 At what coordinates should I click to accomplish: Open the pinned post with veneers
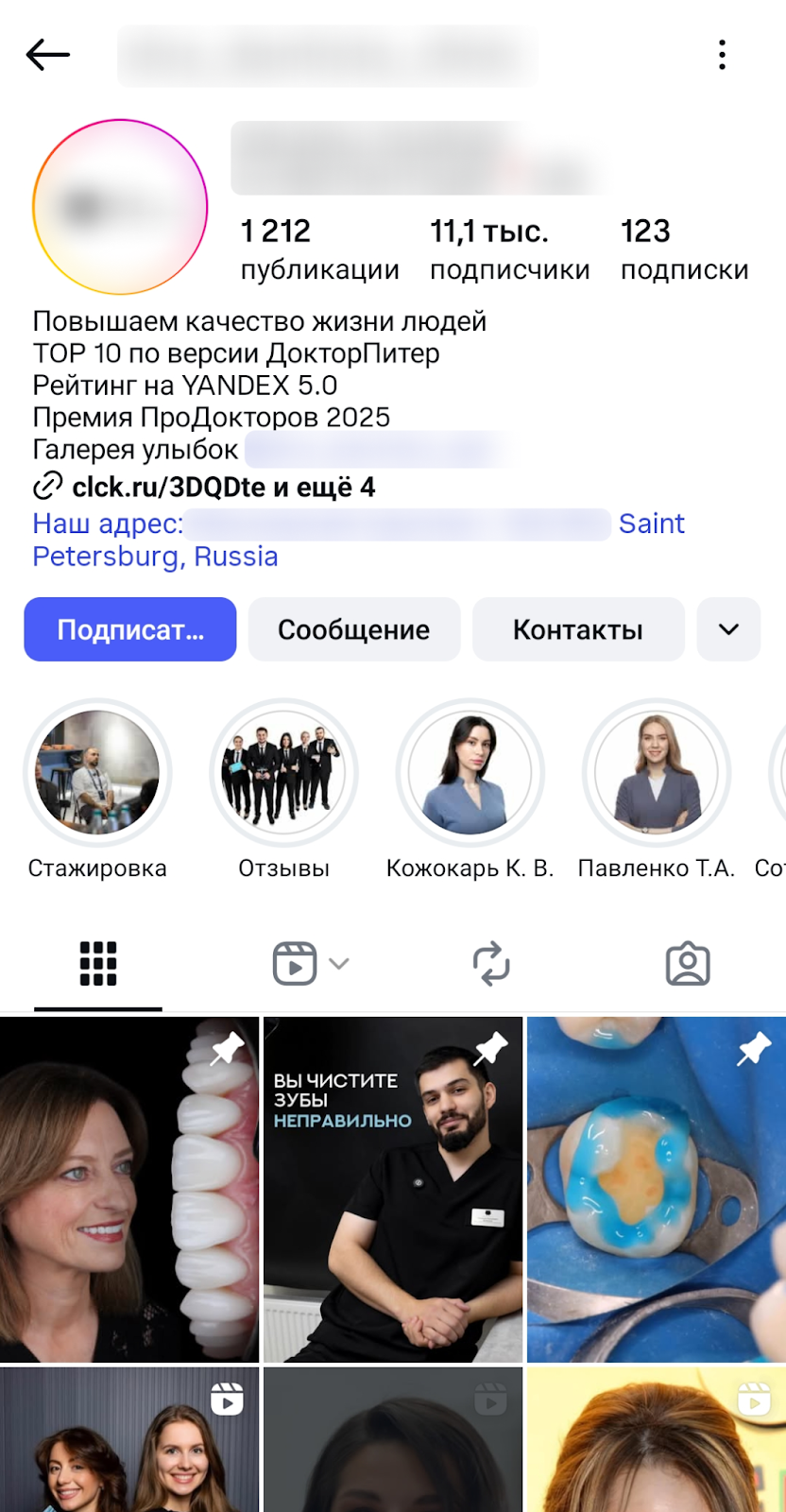129,1189
